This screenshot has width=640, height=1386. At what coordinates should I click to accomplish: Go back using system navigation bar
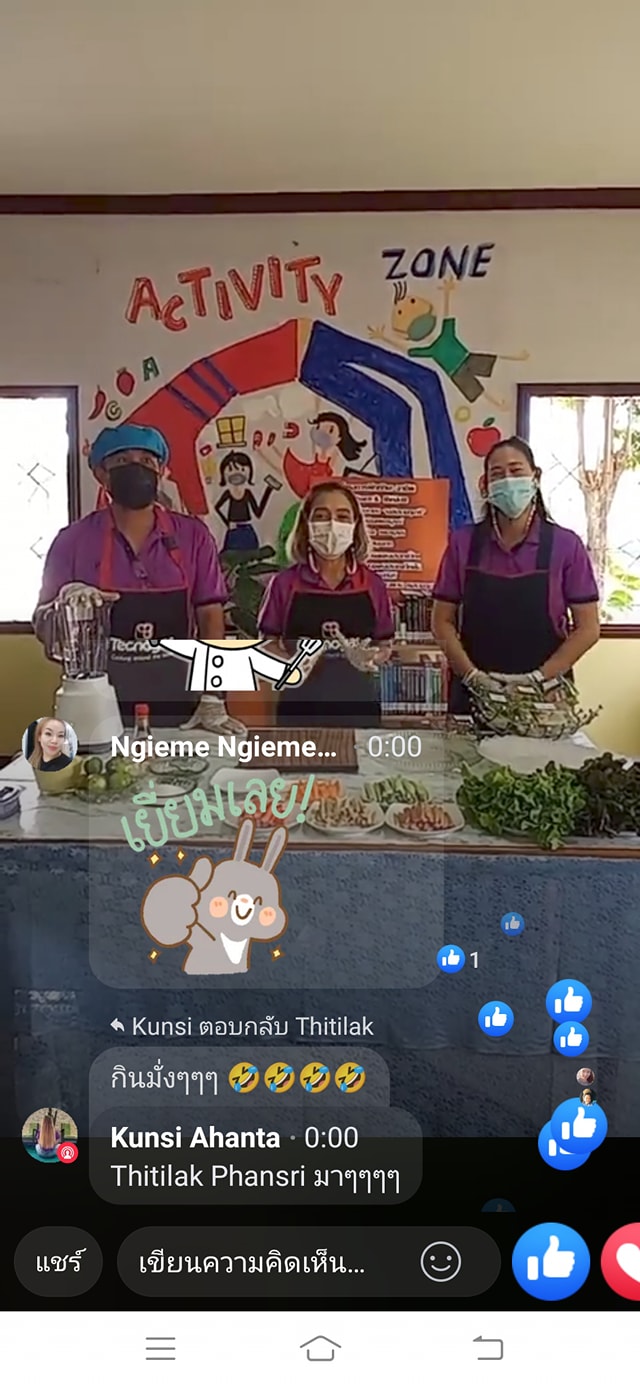487,1348
